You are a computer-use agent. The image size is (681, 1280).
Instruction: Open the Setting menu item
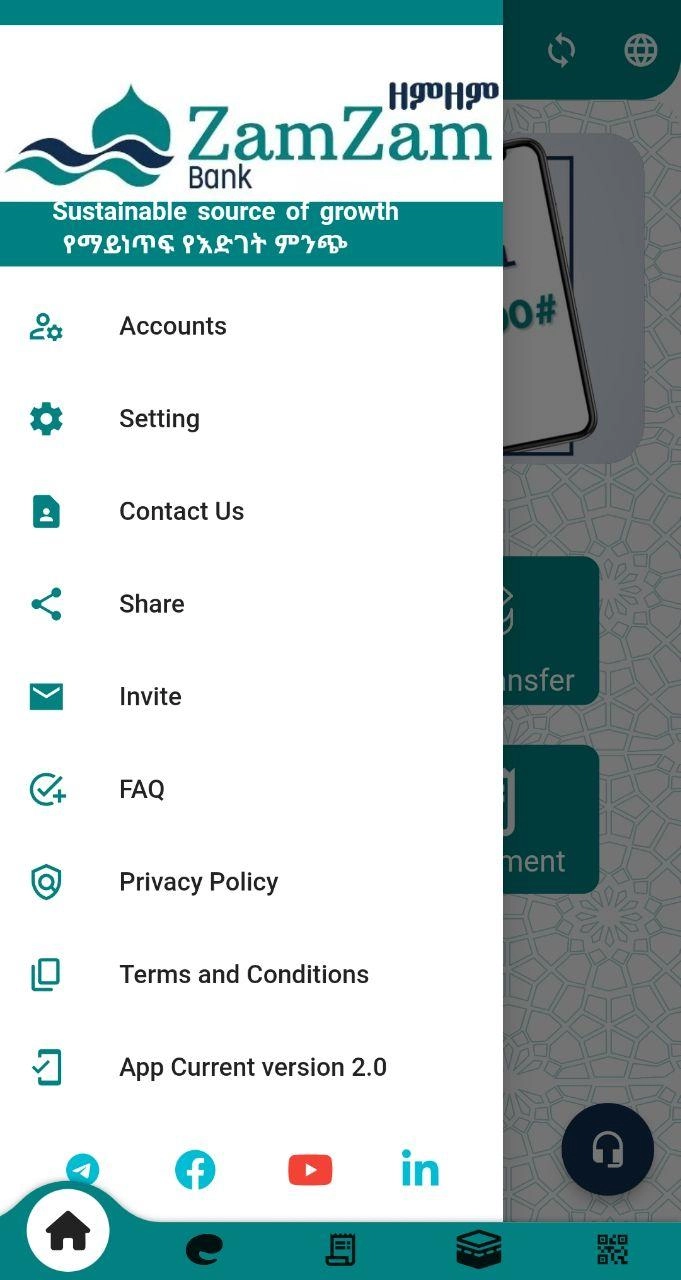[x=159, y=419]
